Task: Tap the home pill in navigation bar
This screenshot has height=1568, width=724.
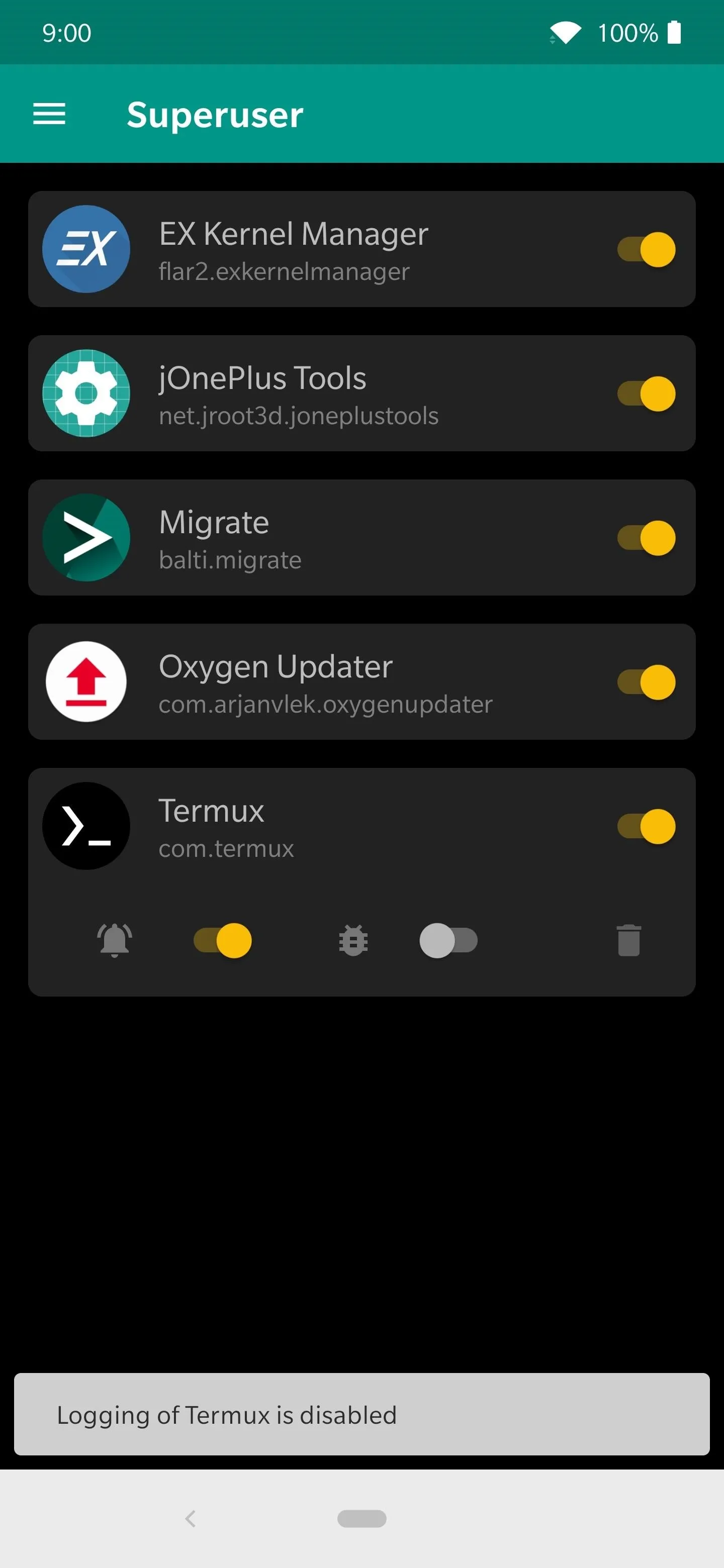Action: (361, 1519)
